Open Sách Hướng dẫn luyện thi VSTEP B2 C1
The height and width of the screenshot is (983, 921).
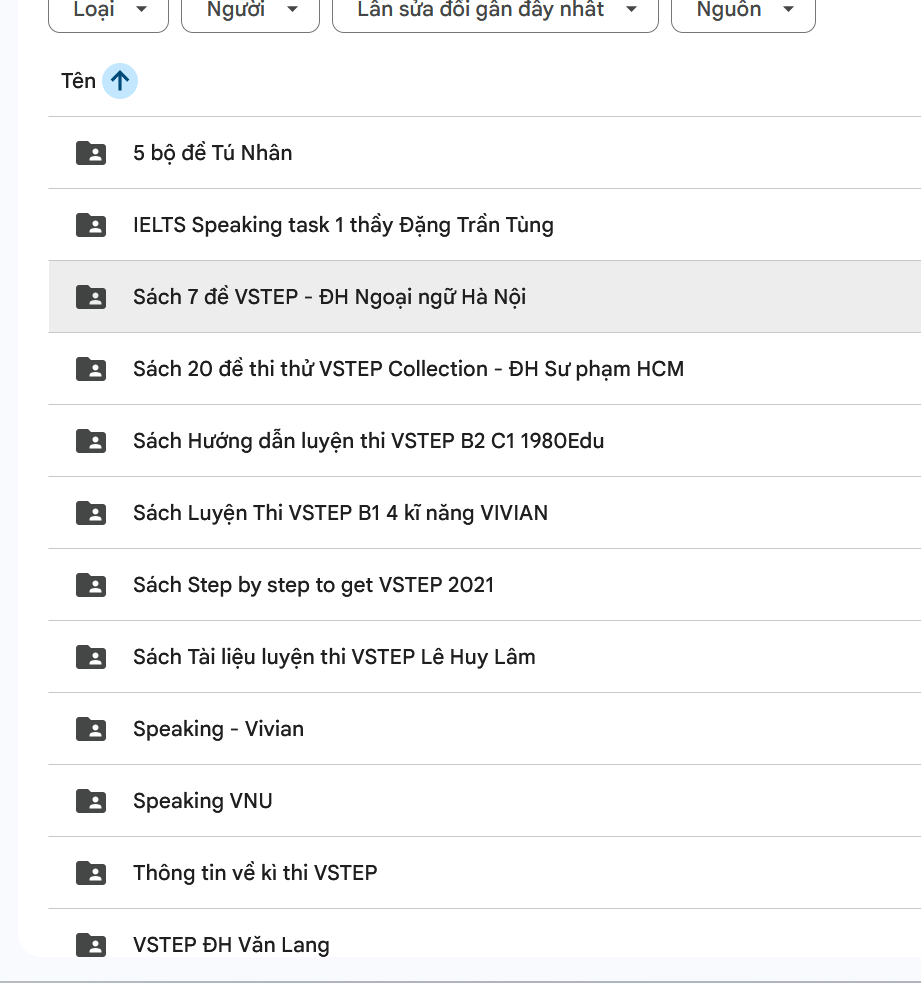click(x=368, y=441)
